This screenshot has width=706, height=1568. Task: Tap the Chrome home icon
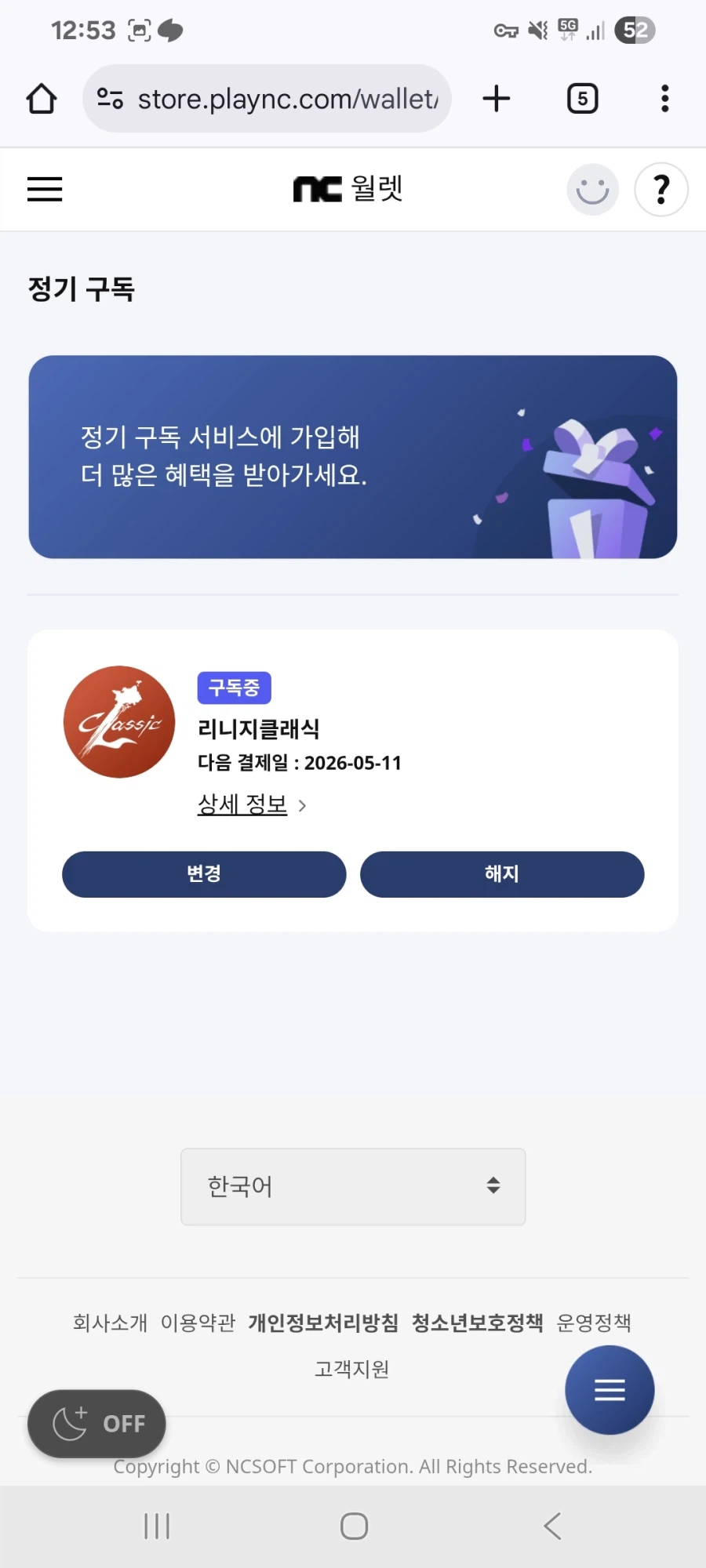[x=41, y=98]
